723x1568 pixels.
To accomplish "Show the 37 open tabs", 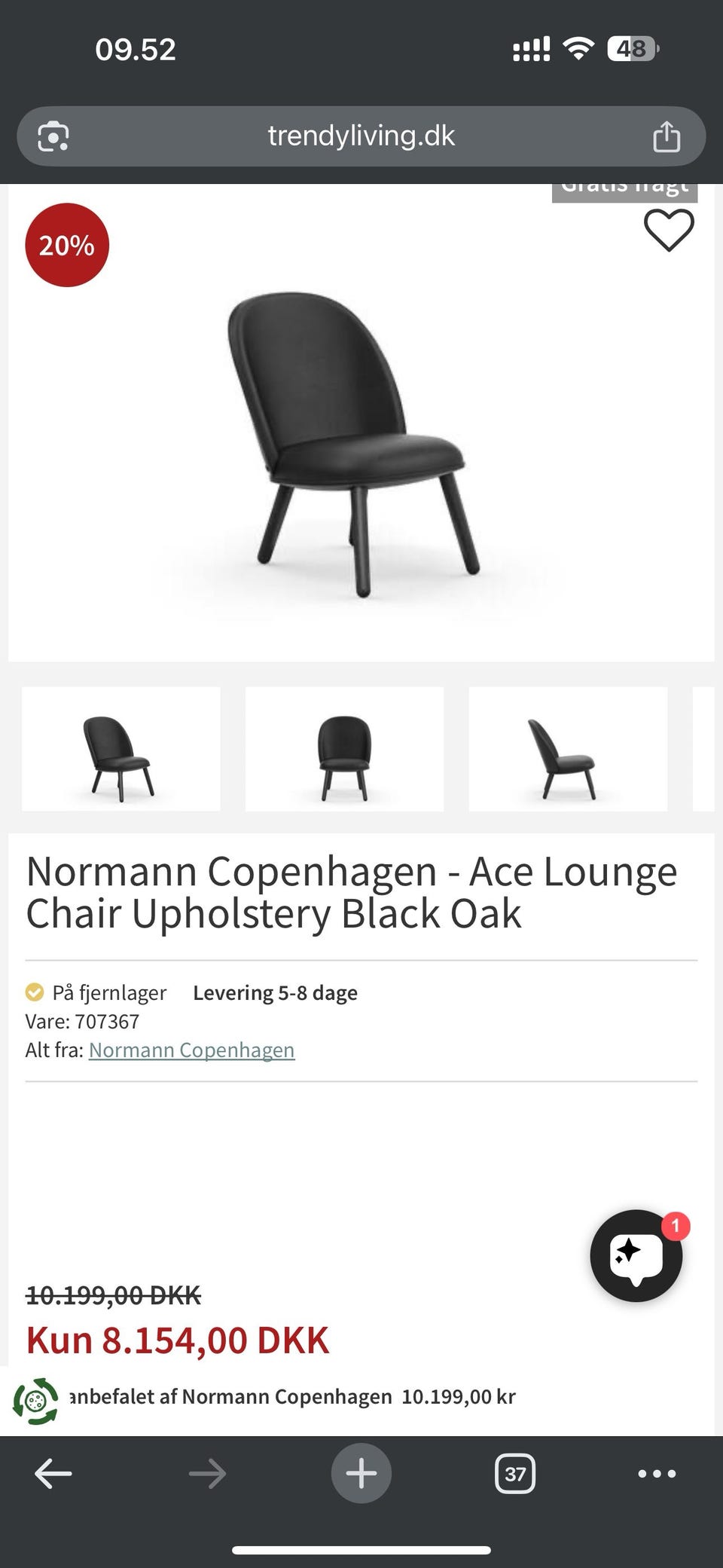I will point(515,1473).
